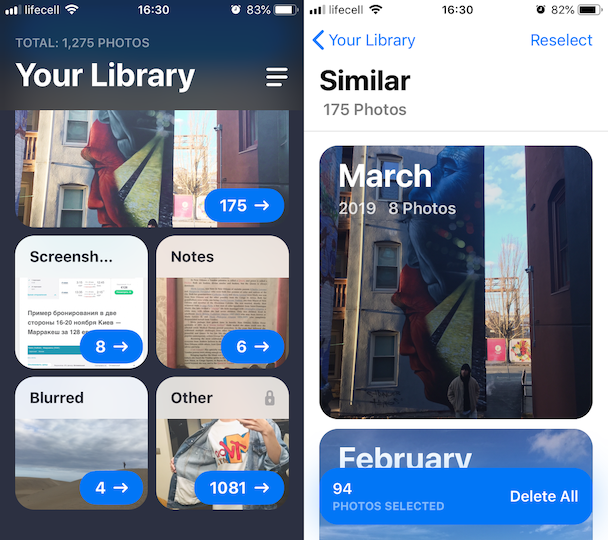608x540 pixels.
Task: Open the hamburger menu in Your Library
Action: 277,77
